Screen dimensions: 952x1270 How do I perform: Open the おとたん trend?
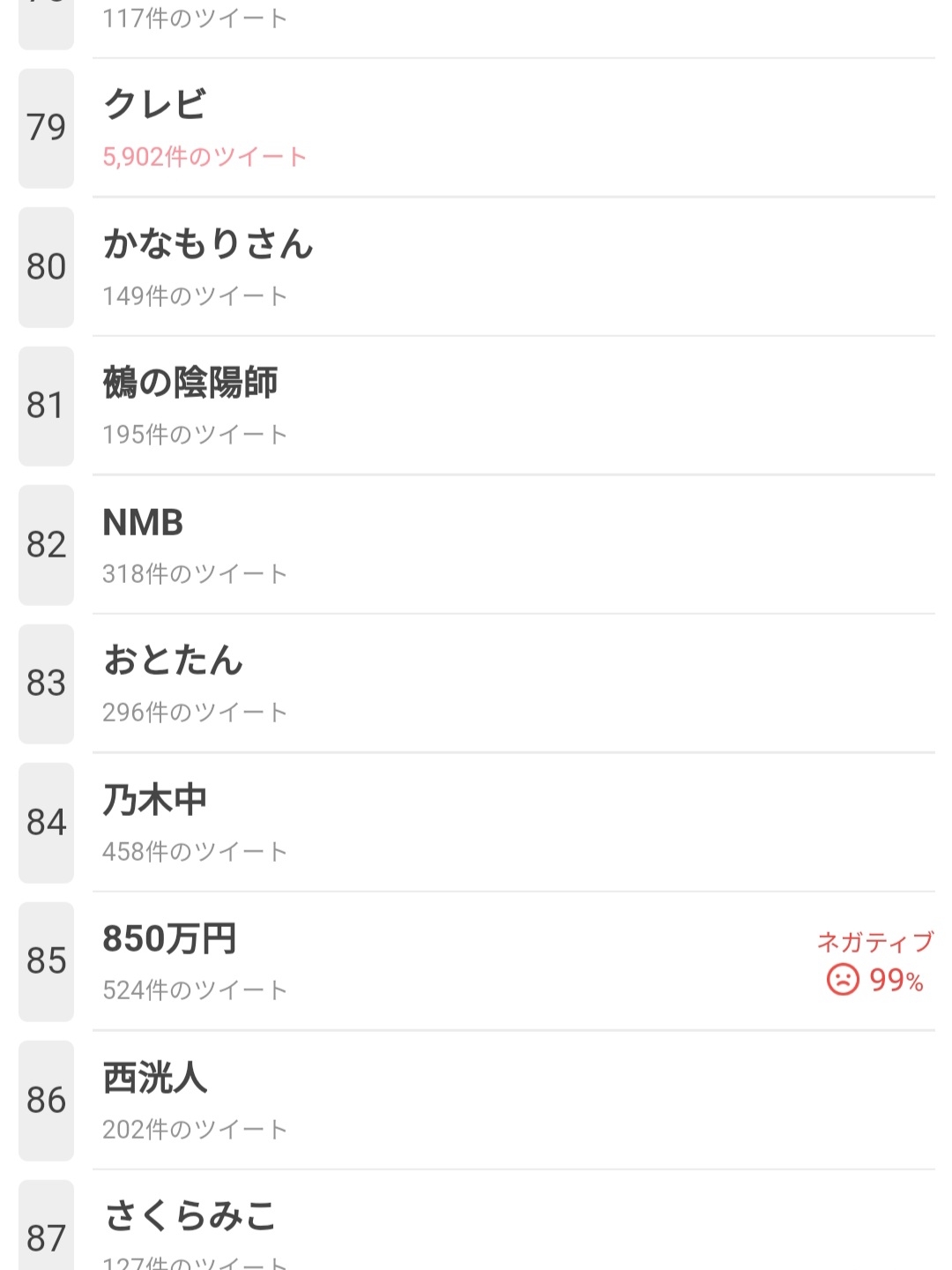pos(476,684)
